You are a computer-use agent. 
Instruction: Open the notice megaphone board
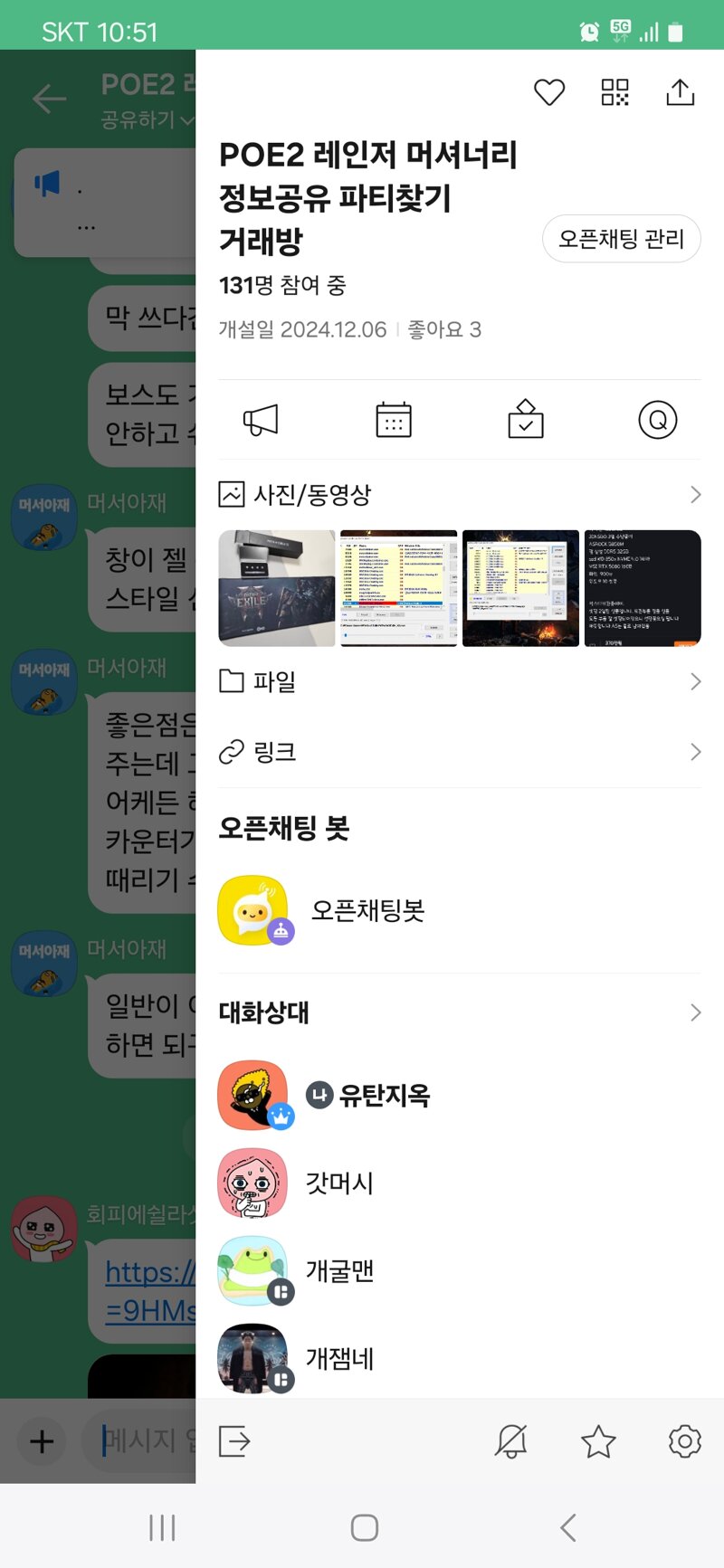point(261,420)
